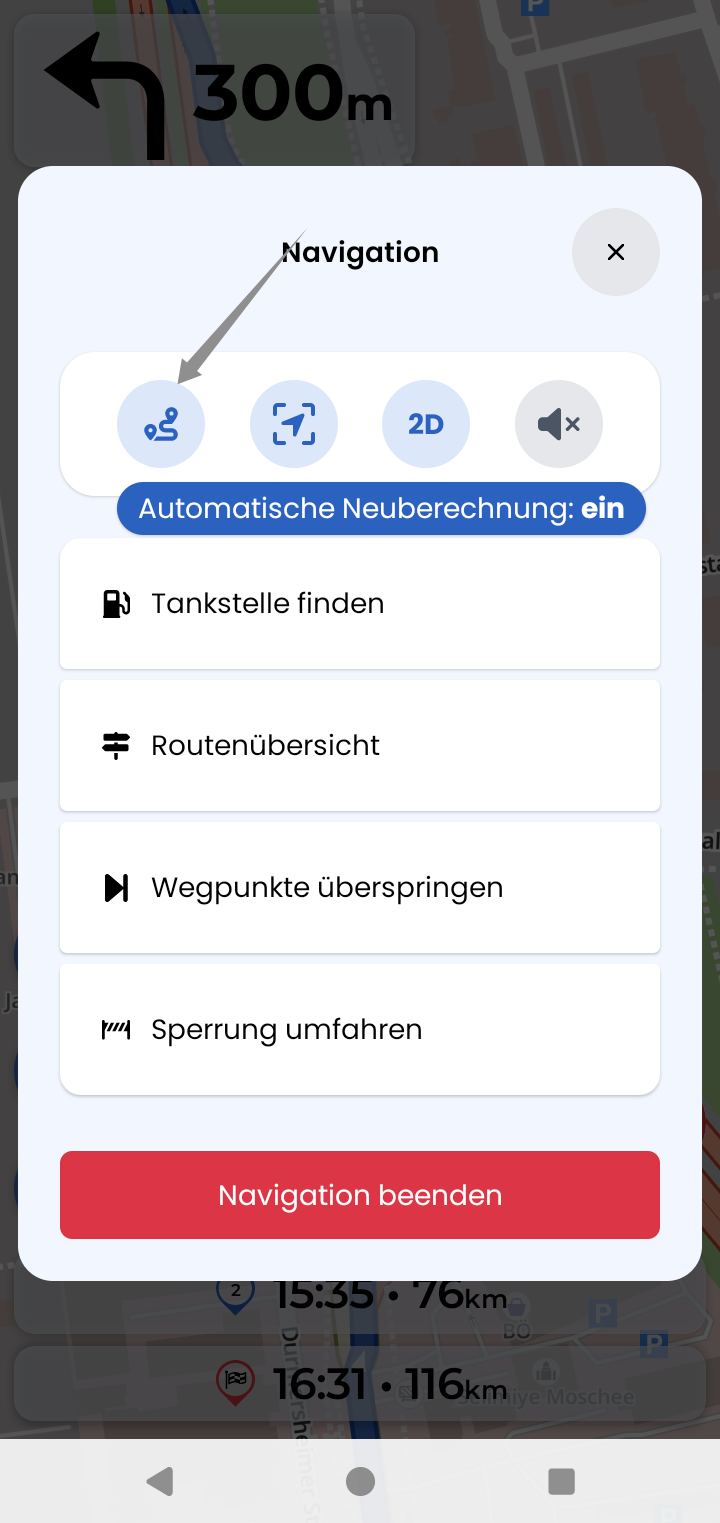
Task: Tap the system home button
Action: click(x=360, y=1481)
